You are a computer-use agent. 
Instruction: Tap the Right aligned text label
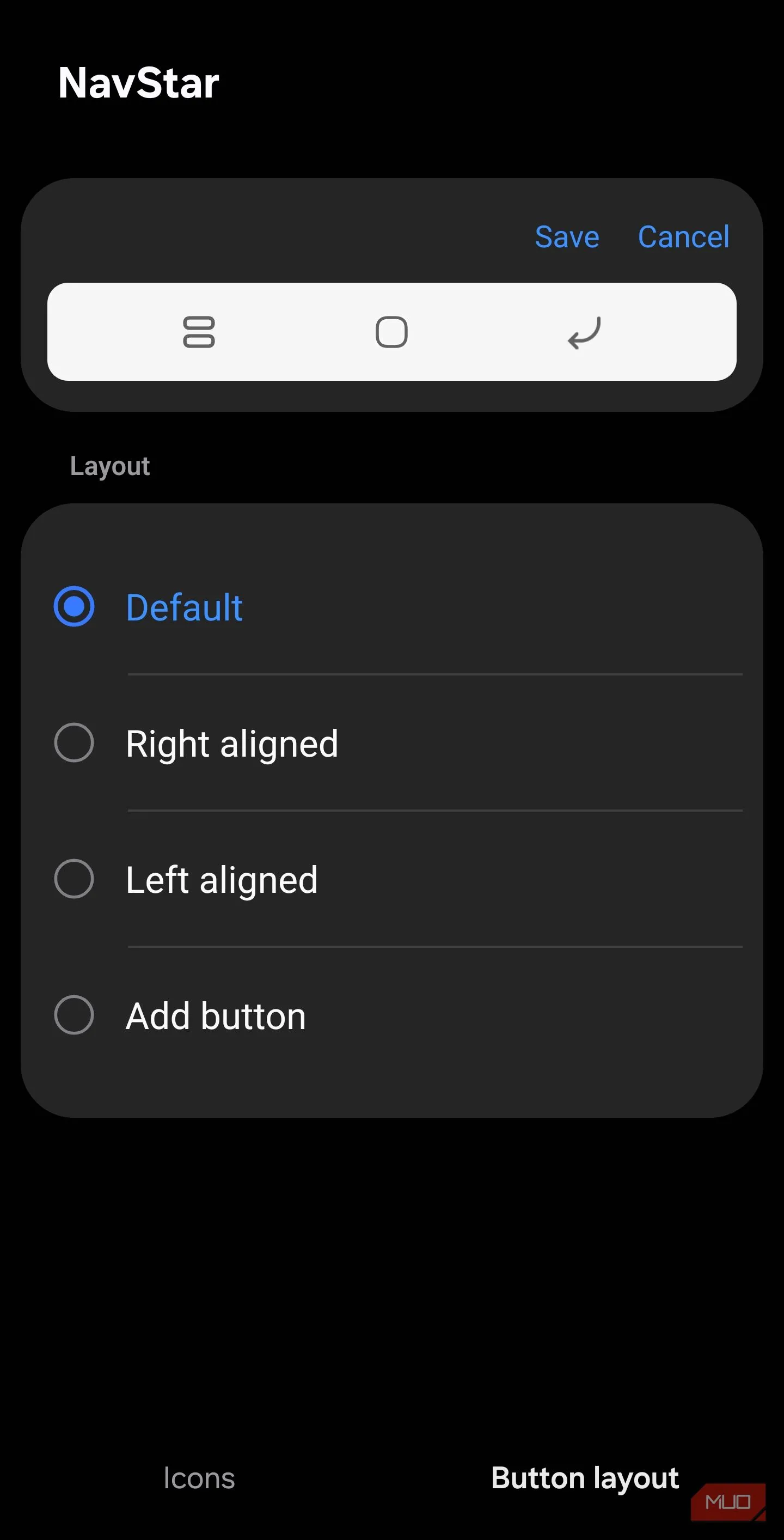click(x=232, y=743)
